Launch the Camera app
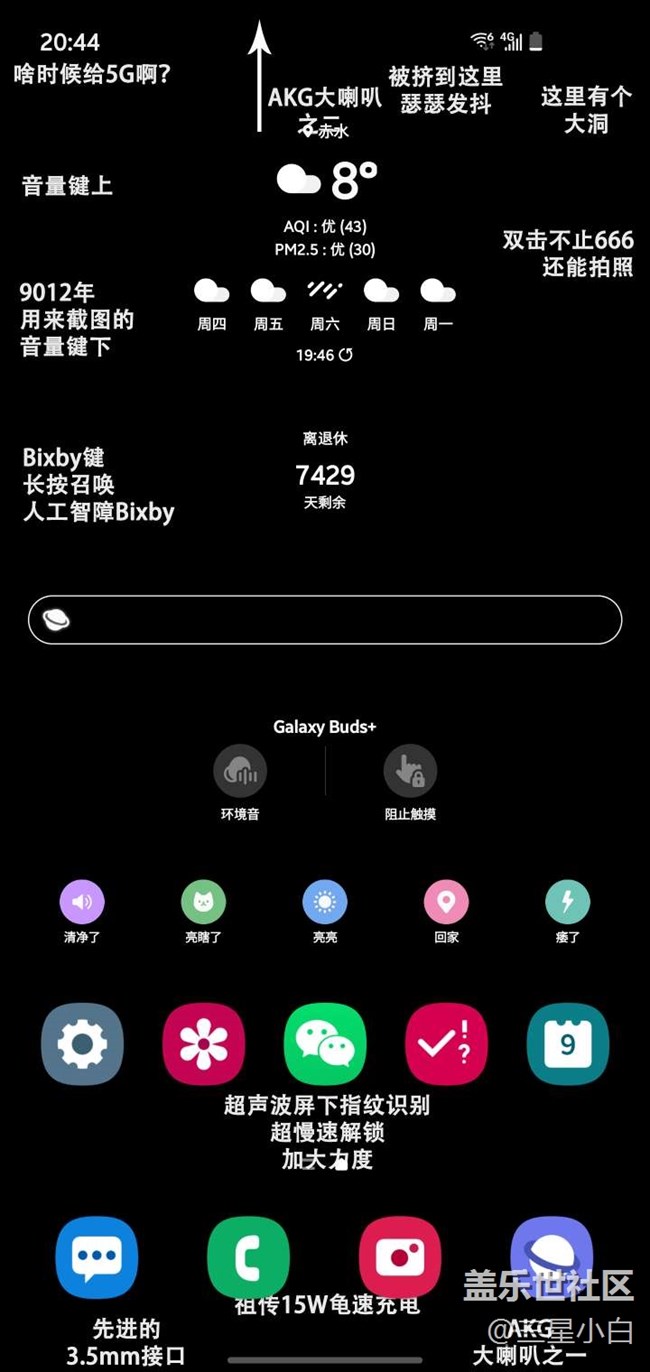 coord(400,1257)
